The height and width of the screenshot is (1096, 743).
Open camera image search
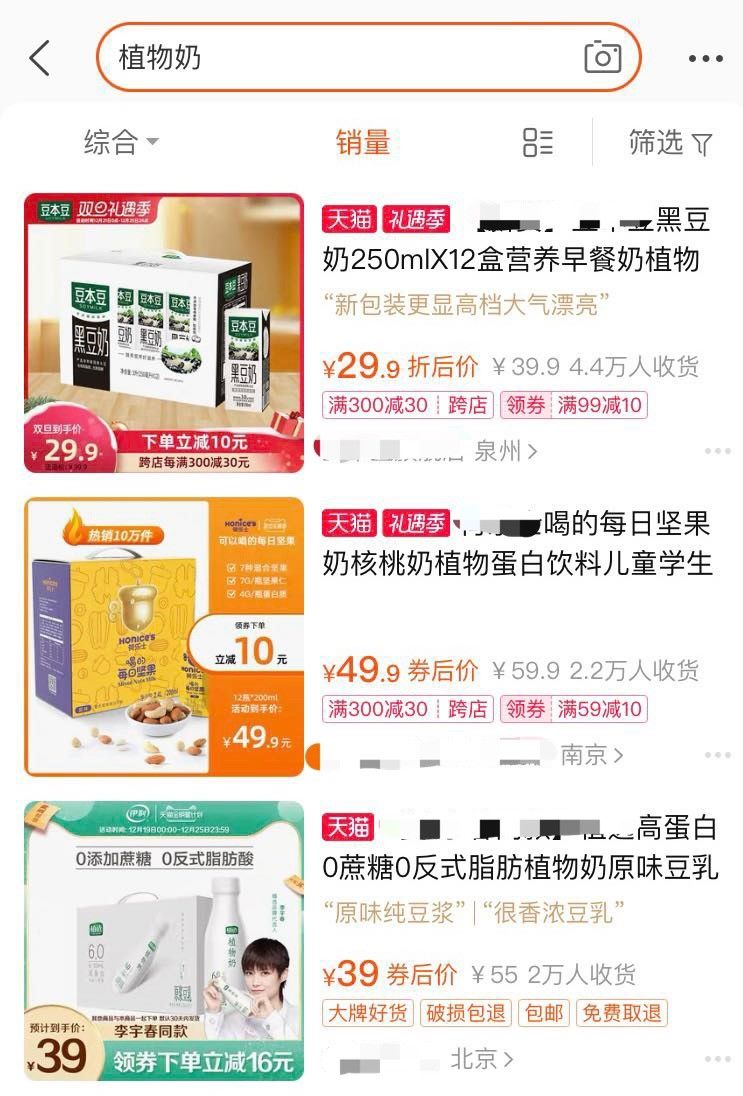602,57
